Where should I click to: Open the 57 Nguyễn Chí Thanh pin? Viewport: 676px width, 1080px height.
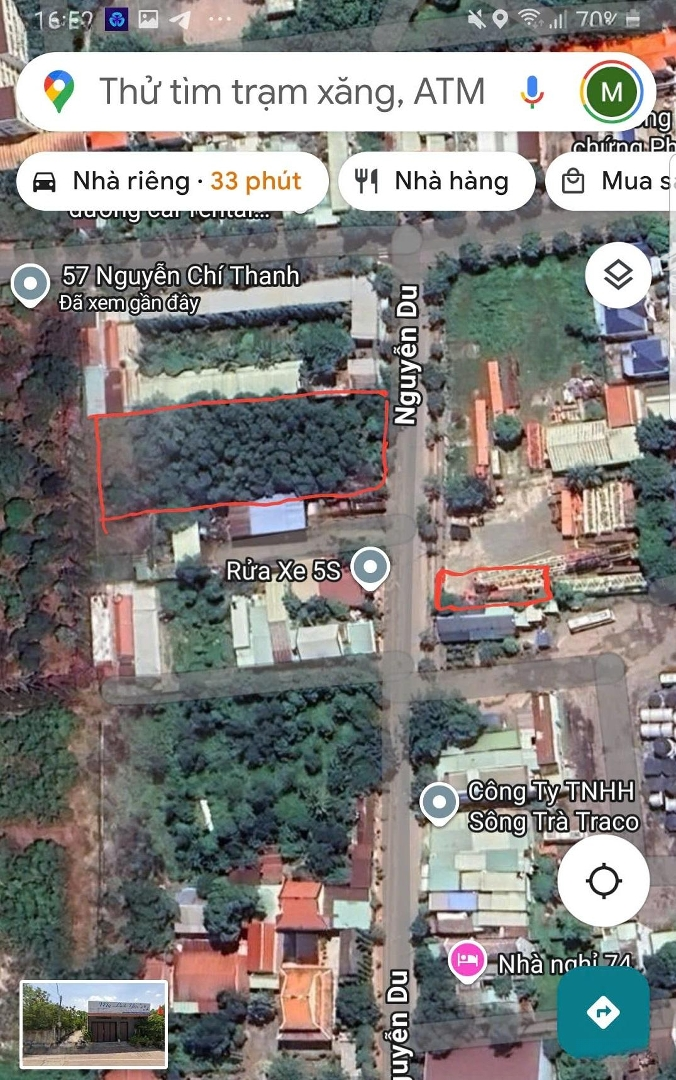[x=31, y=284]
